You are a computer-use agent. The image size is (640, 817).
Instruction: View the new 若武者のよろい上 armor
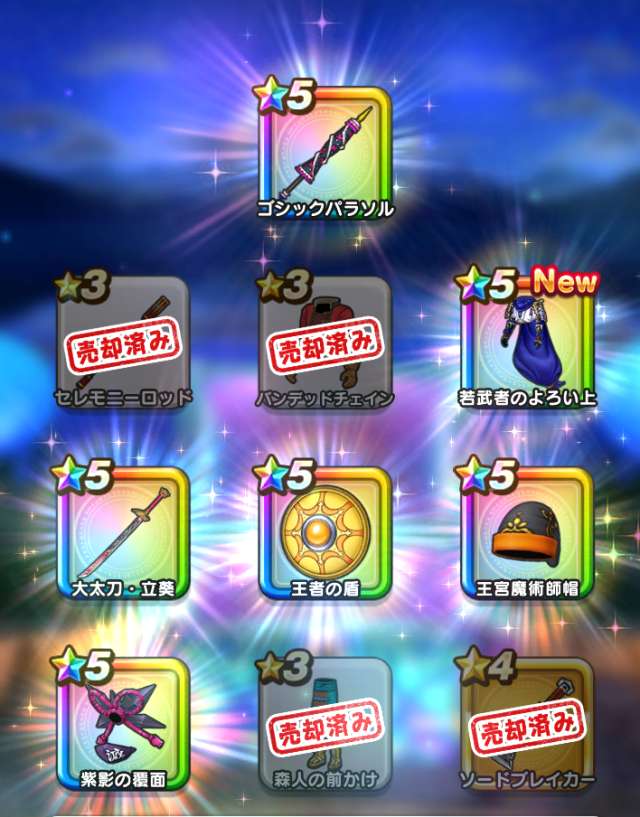[527, 344]
